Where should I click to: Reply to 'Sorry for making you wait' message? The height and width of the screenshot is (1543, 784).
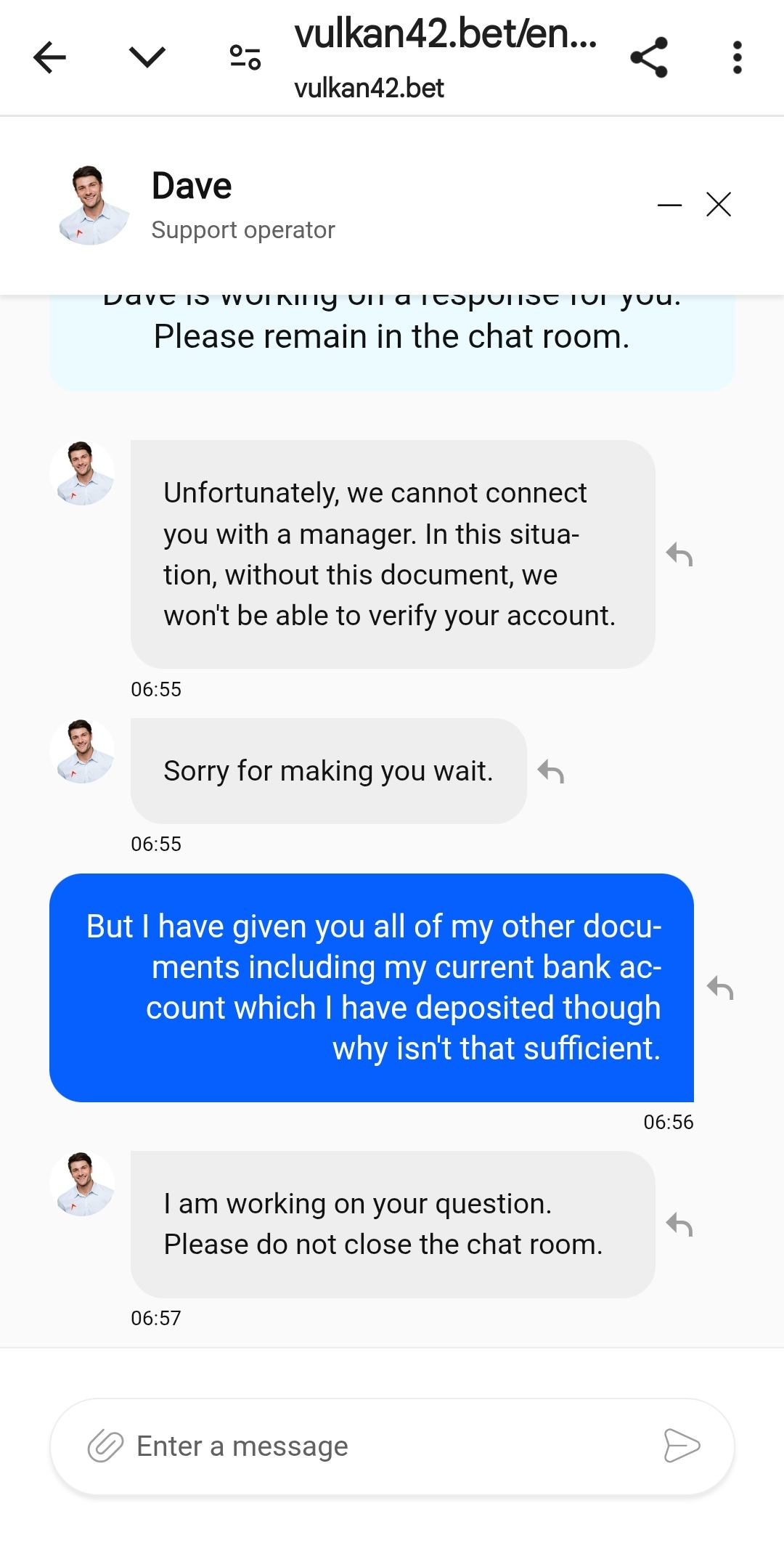pyautogui.click(x=551, y=771)
